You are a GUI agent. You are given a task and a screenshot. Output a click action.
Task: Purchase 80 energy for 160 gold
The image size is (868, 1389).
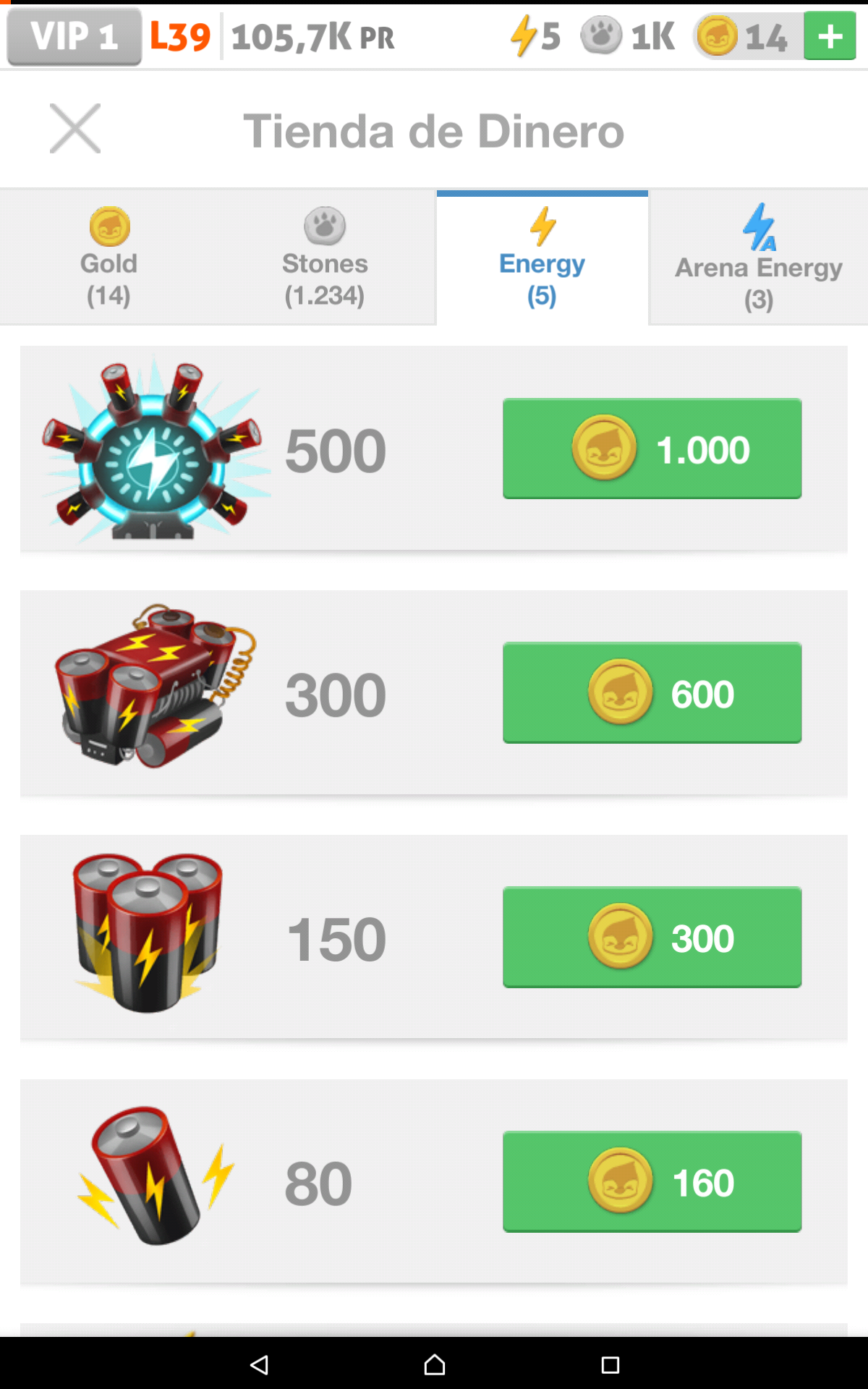(652, 1181)
